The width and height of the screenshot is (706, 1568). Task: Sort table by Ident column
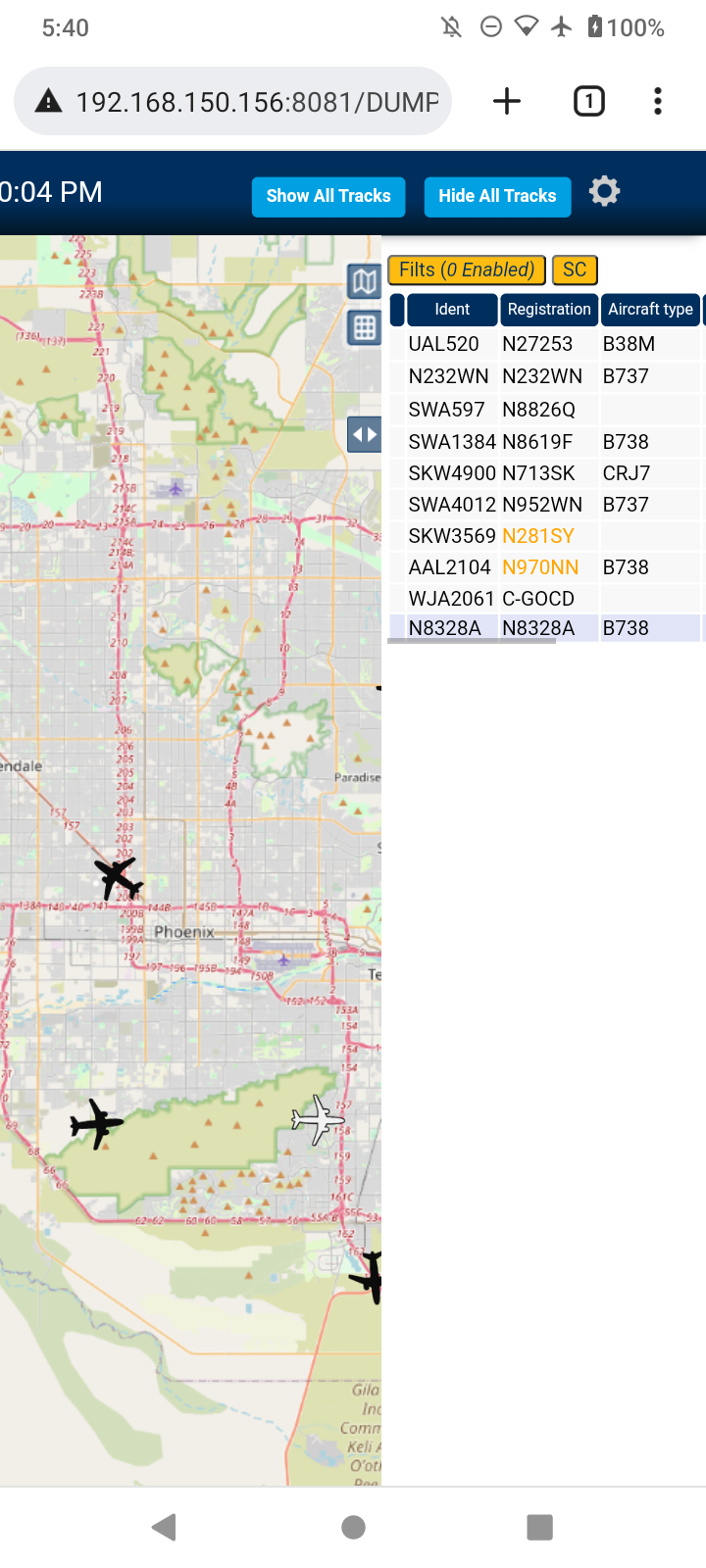452,310
